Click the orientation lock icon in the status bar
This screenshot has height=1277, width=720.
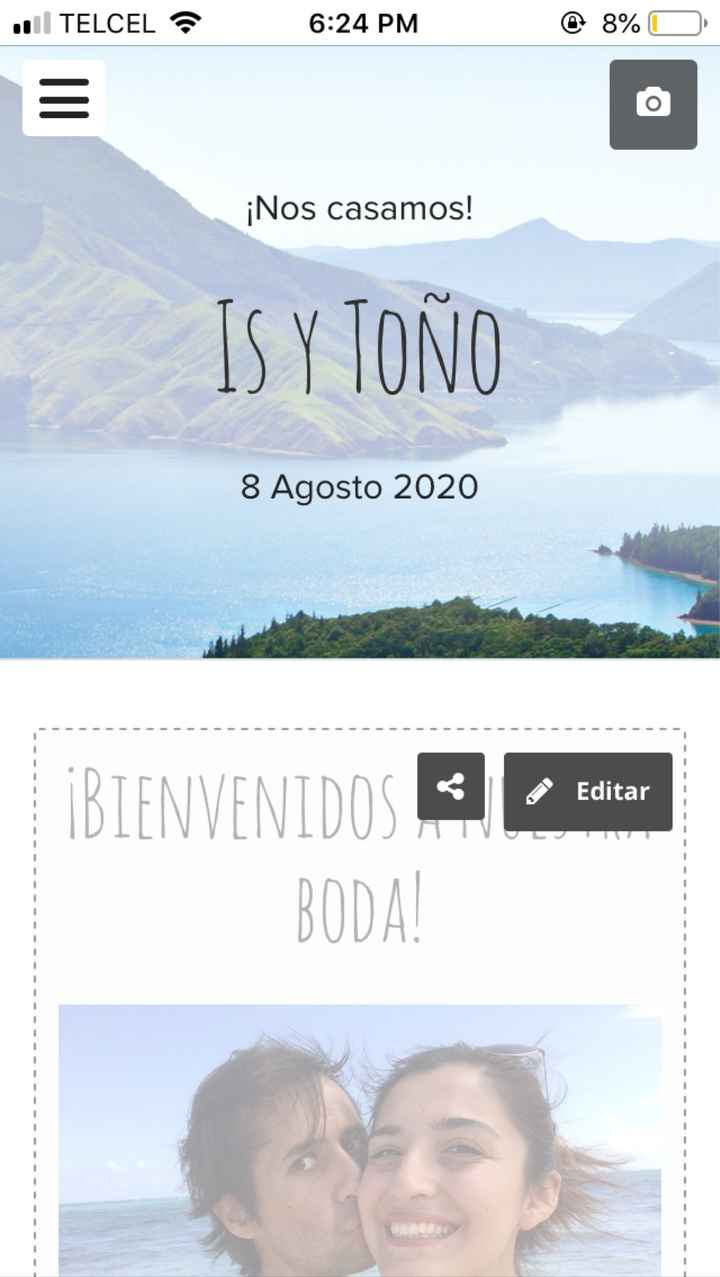coord(572,22)
